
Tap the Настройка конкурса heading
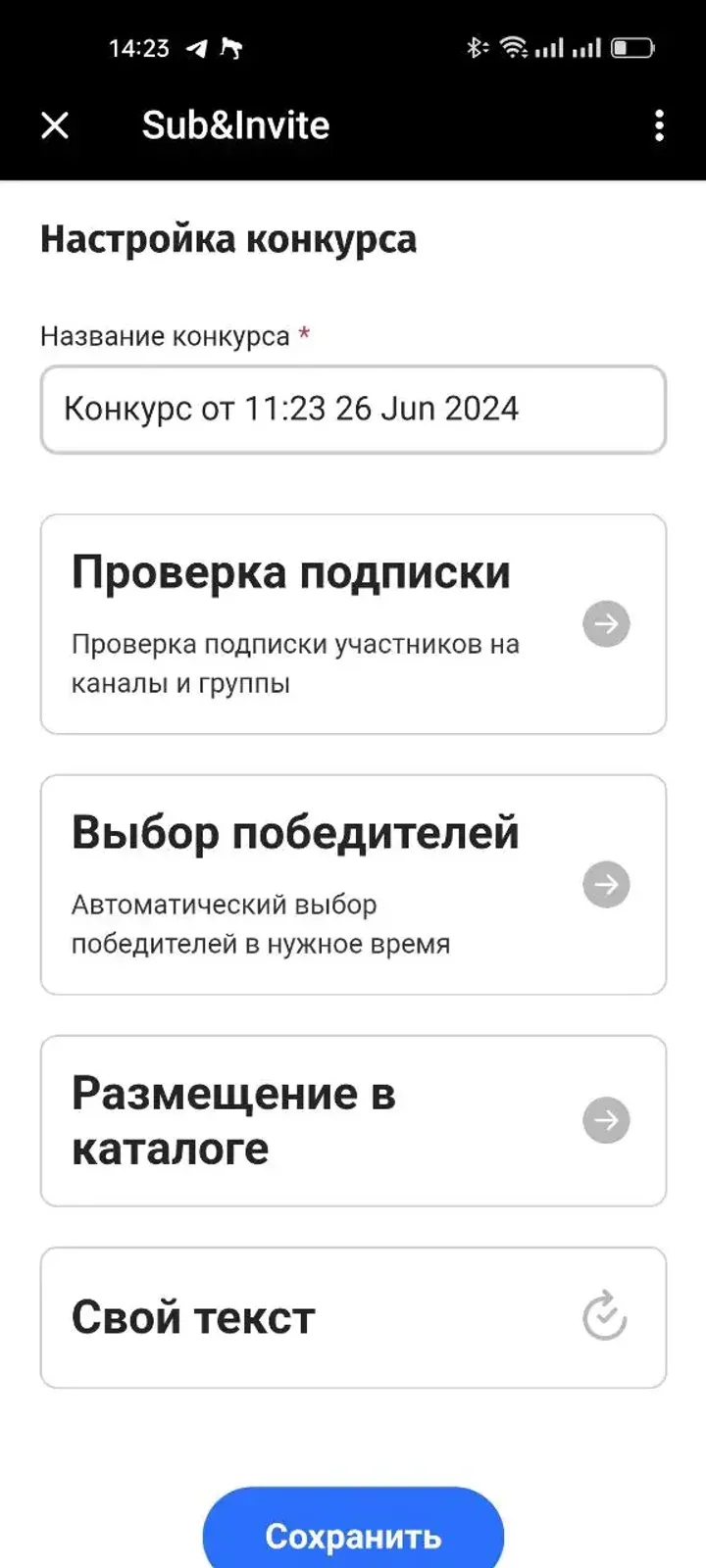click(x=227, y=238)
